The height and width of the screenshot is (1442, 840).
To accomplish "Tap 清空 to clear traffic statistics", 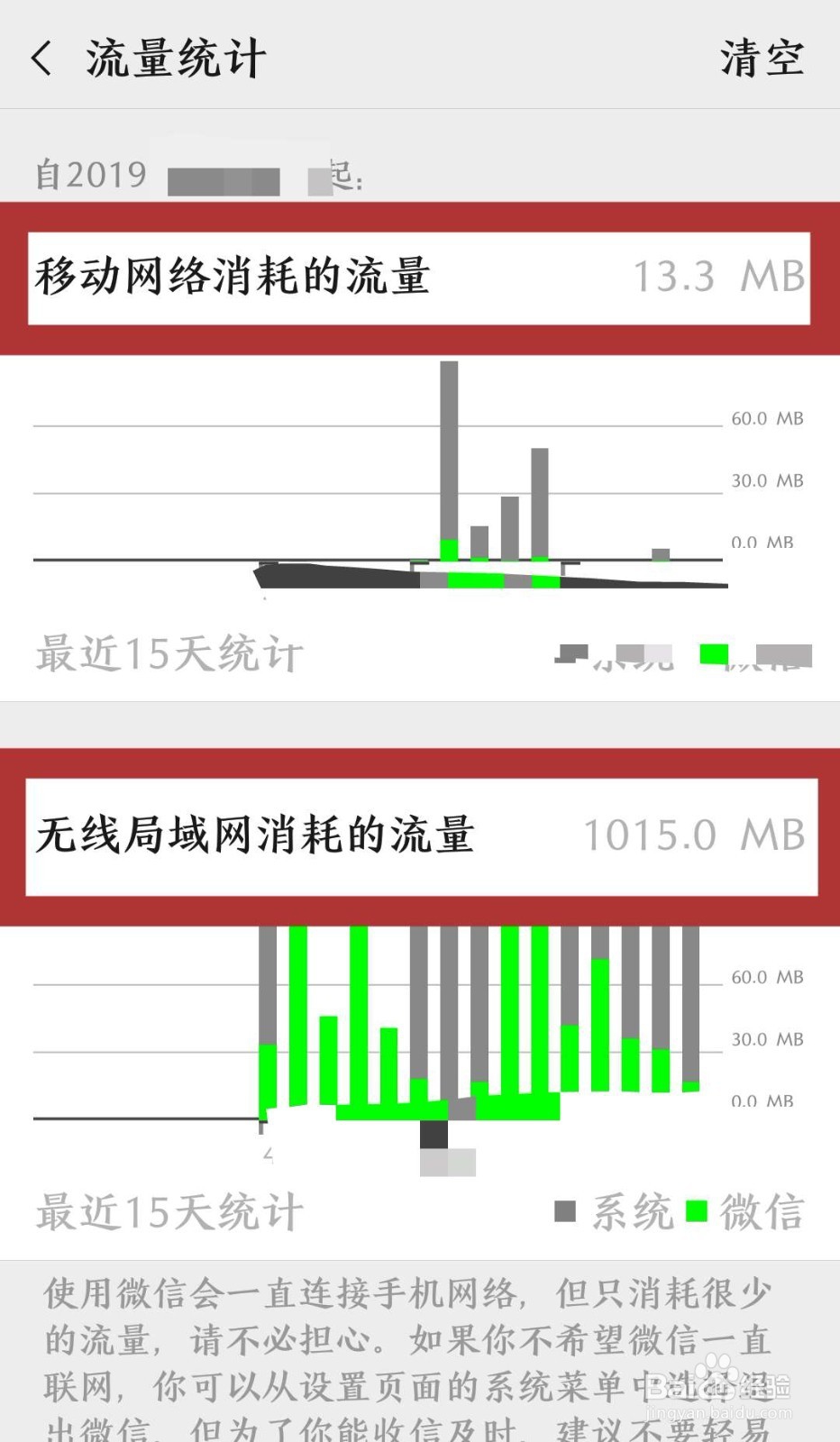I will 762,58.
